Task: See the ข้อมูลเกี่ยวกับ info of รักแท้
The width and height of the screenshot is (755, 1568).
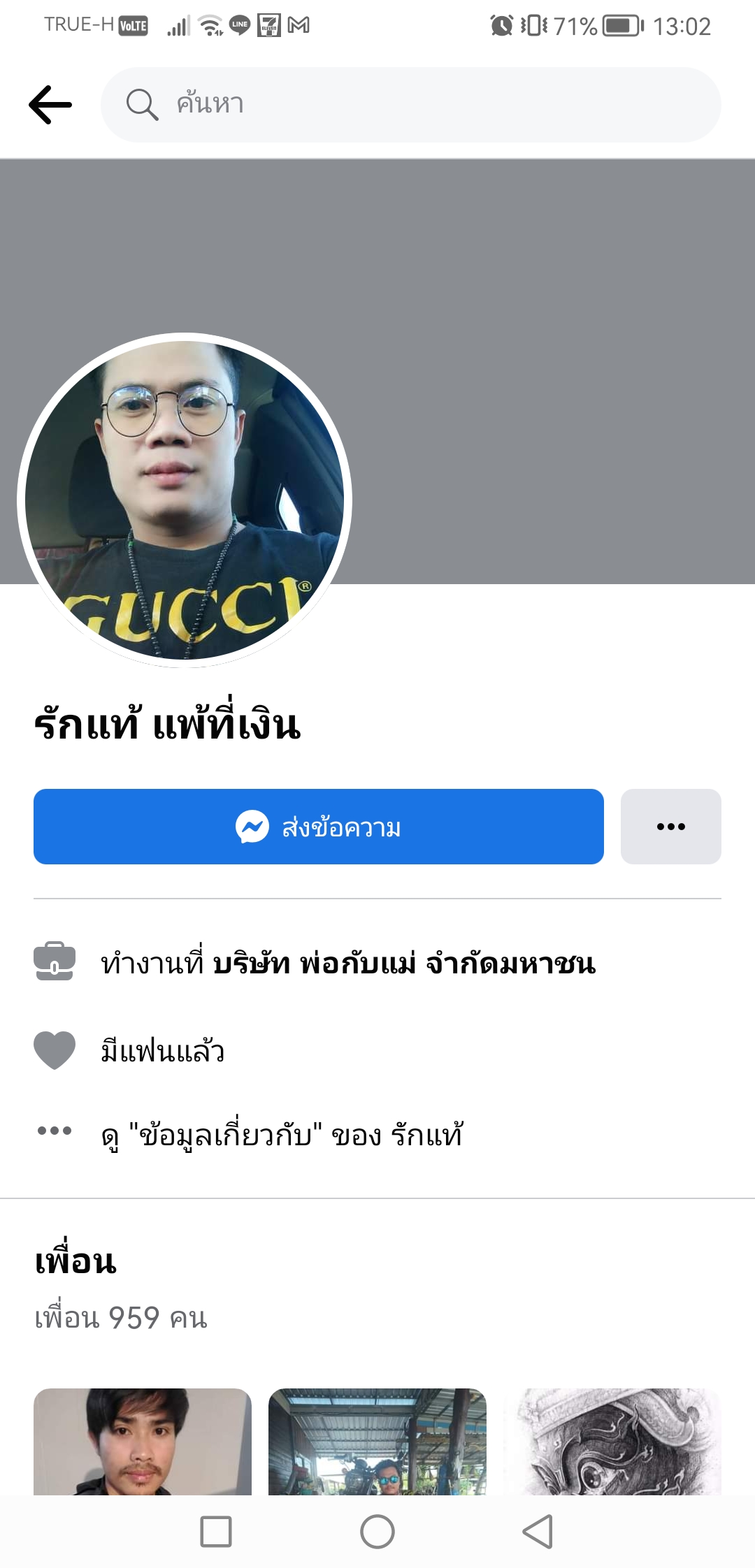Action: (x=282, y=1134)
